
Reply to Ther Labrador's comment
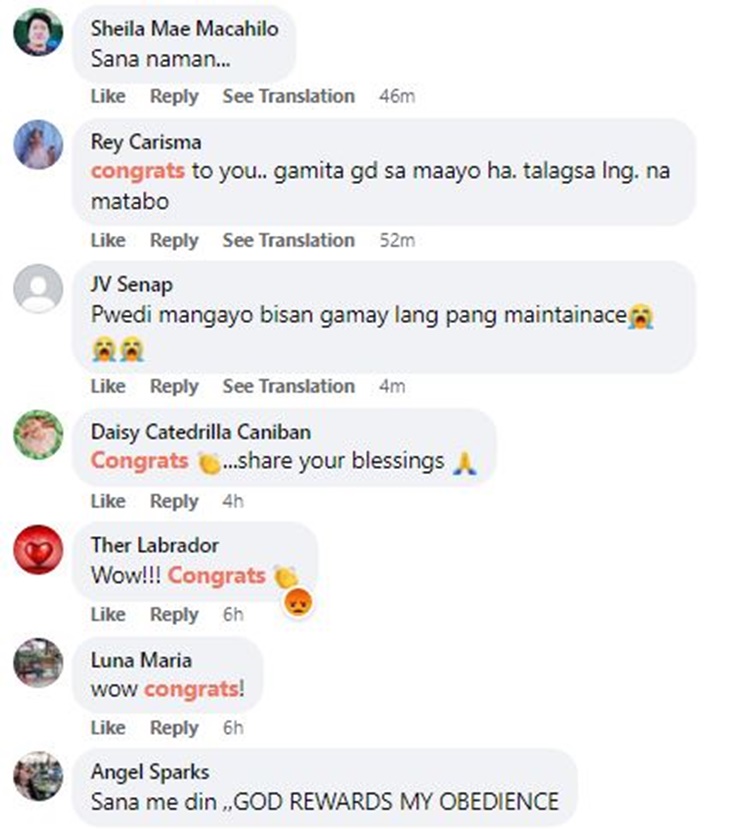pos(174,614)
